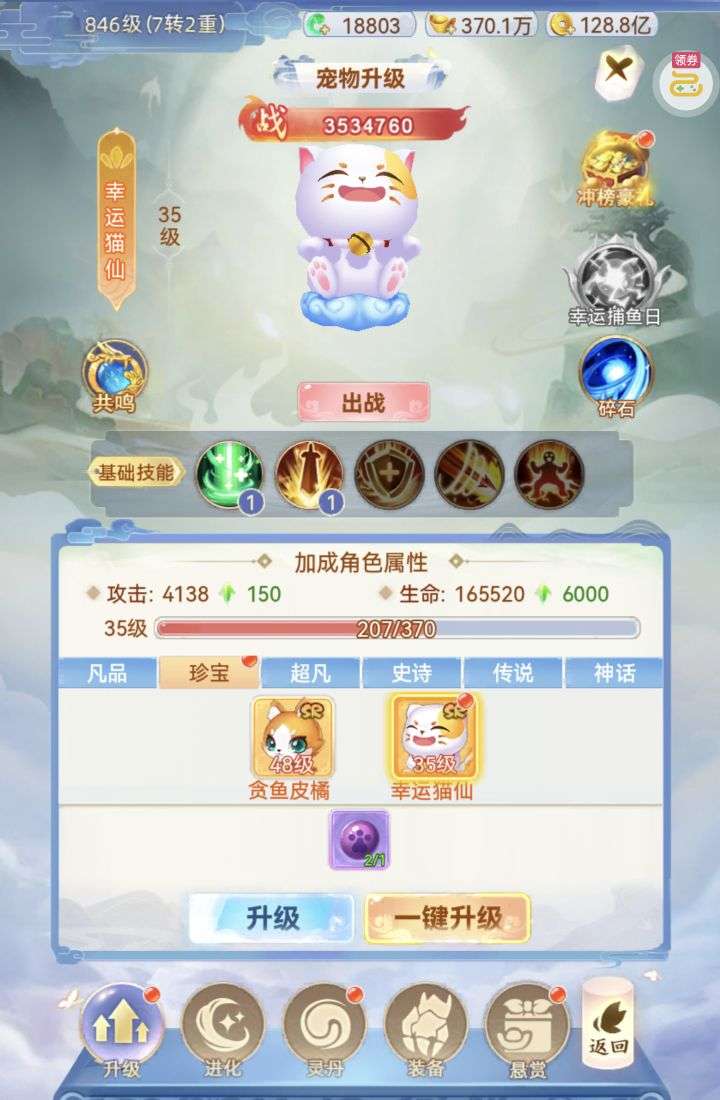This screenshot has width=720, height=1100.
Task: Tap the 一键升级 one-tap upgrade button
Action: 447,917
